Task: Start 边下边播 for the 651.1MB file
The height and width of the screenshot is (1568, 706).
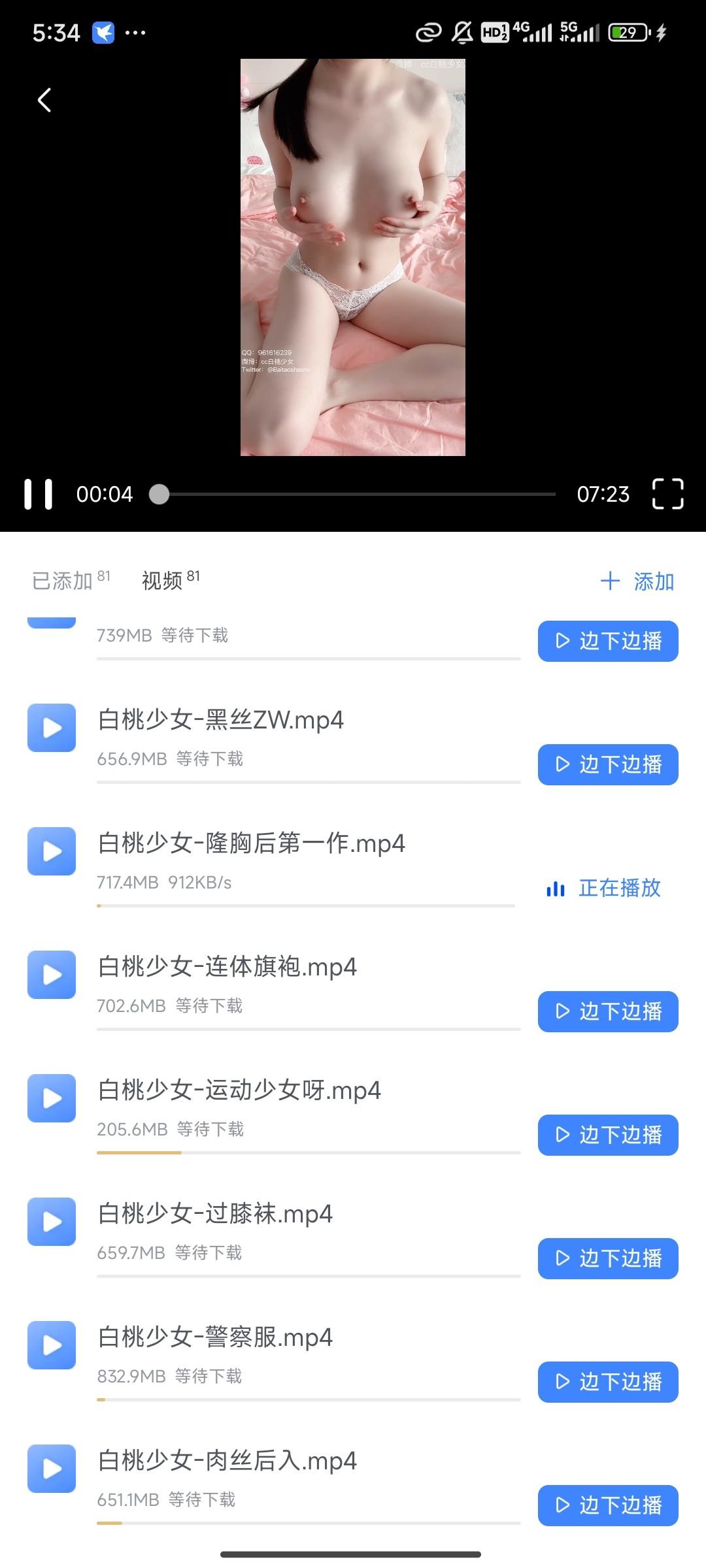Action: click(608, 1505)
